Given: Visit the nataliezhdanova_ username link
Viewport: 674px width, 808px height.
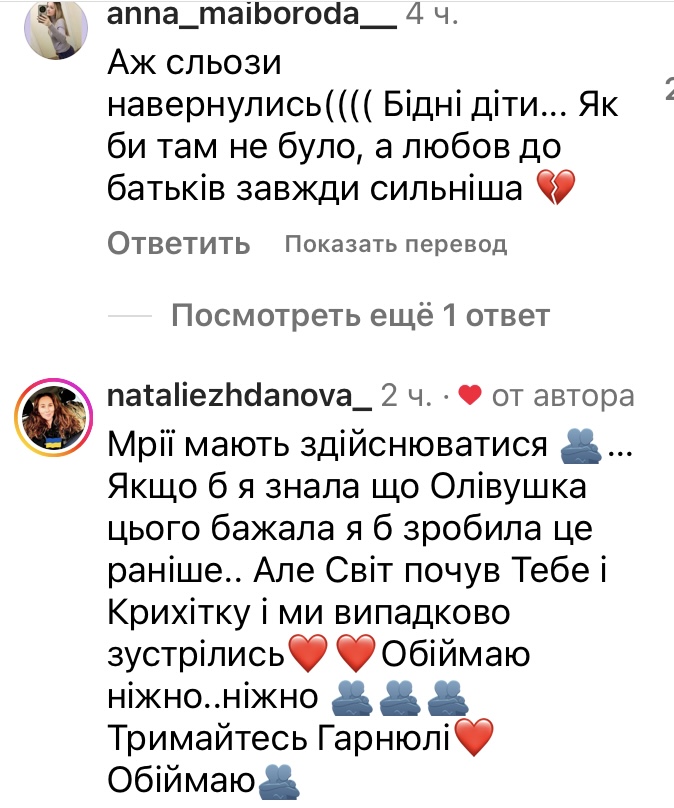Looking at the screenshot, I should point(238,397).
